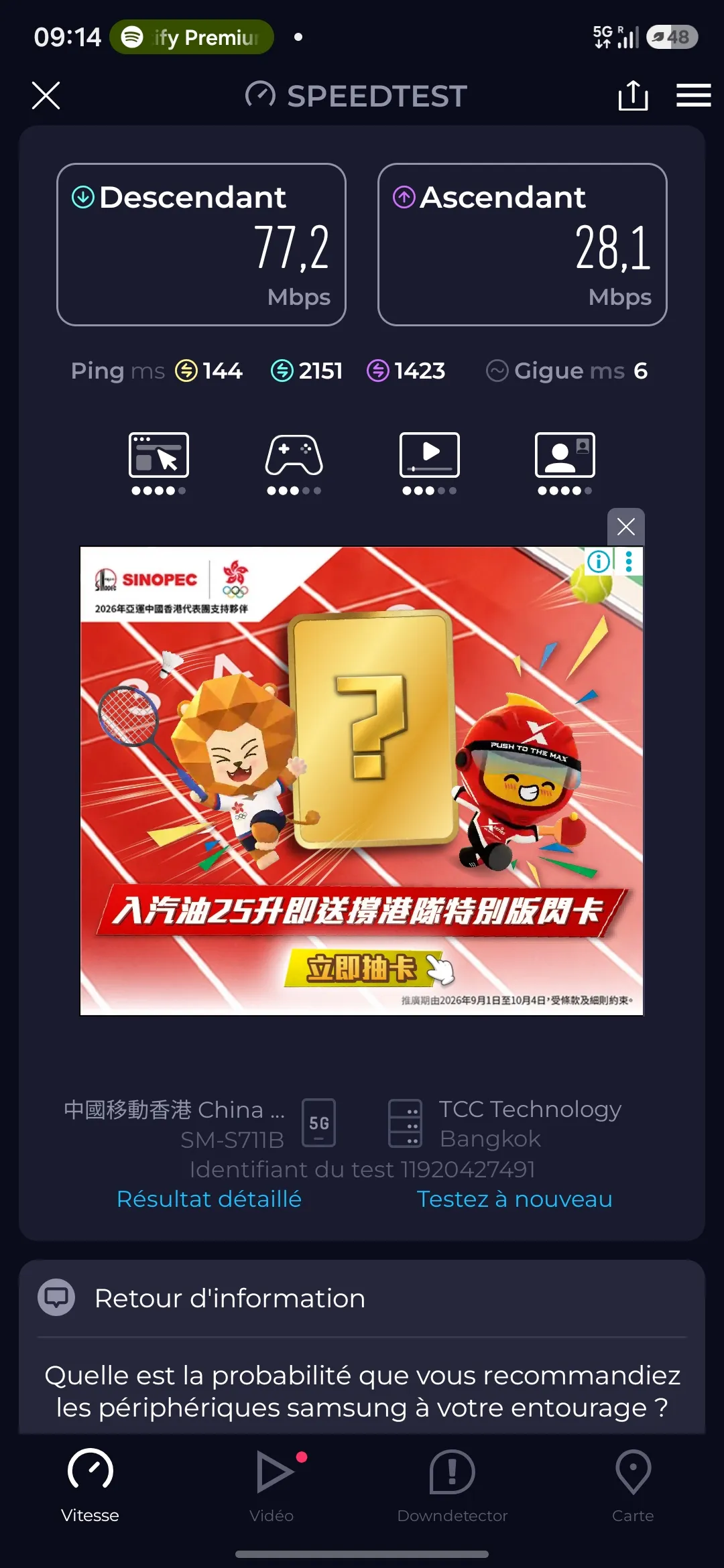Open the ad info icon
Image resolution: width=724 pixels, height=1568 pixels.
599,562
